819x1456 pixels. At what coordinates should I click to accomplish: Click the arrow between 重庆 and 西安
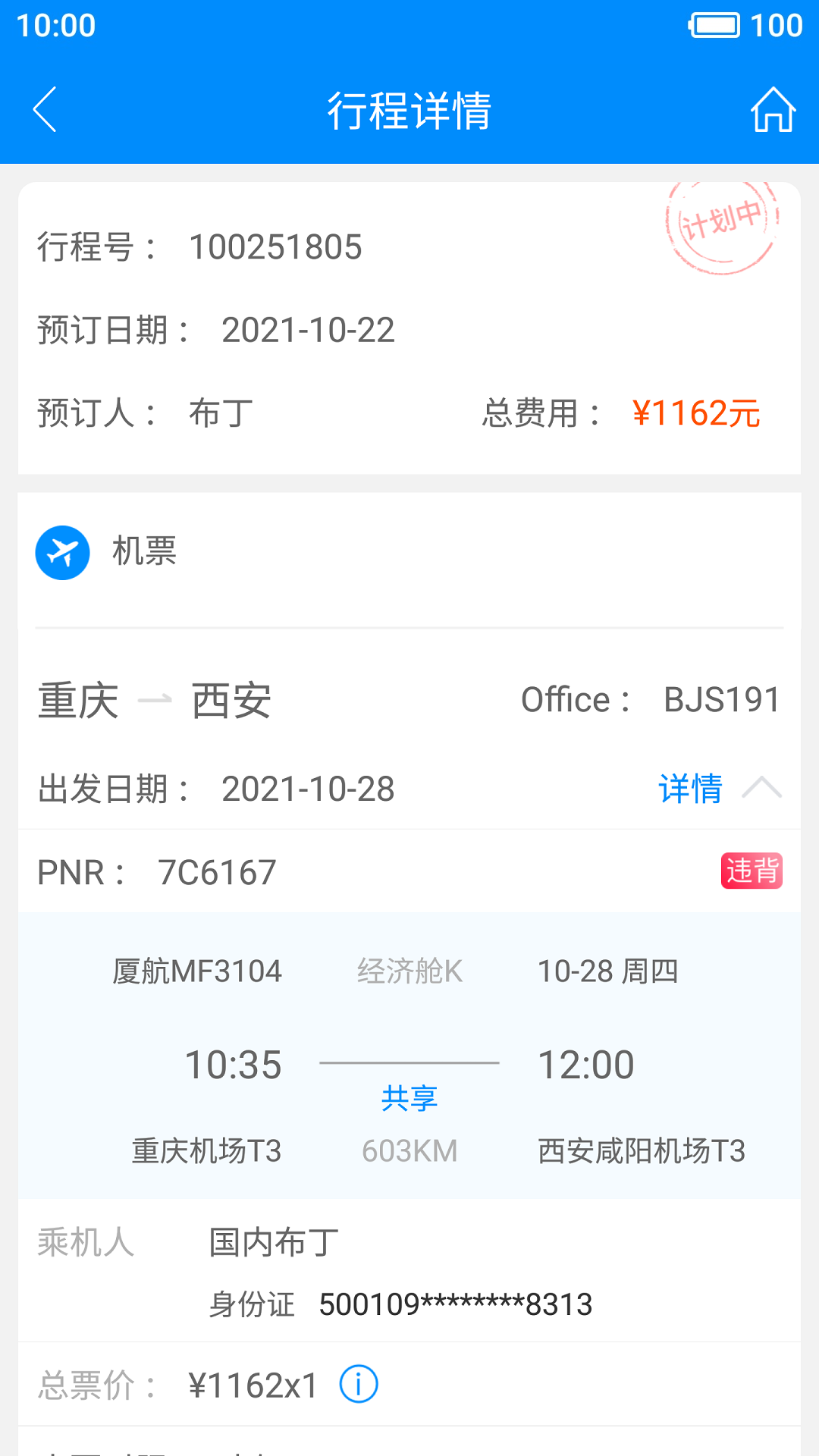155,699
